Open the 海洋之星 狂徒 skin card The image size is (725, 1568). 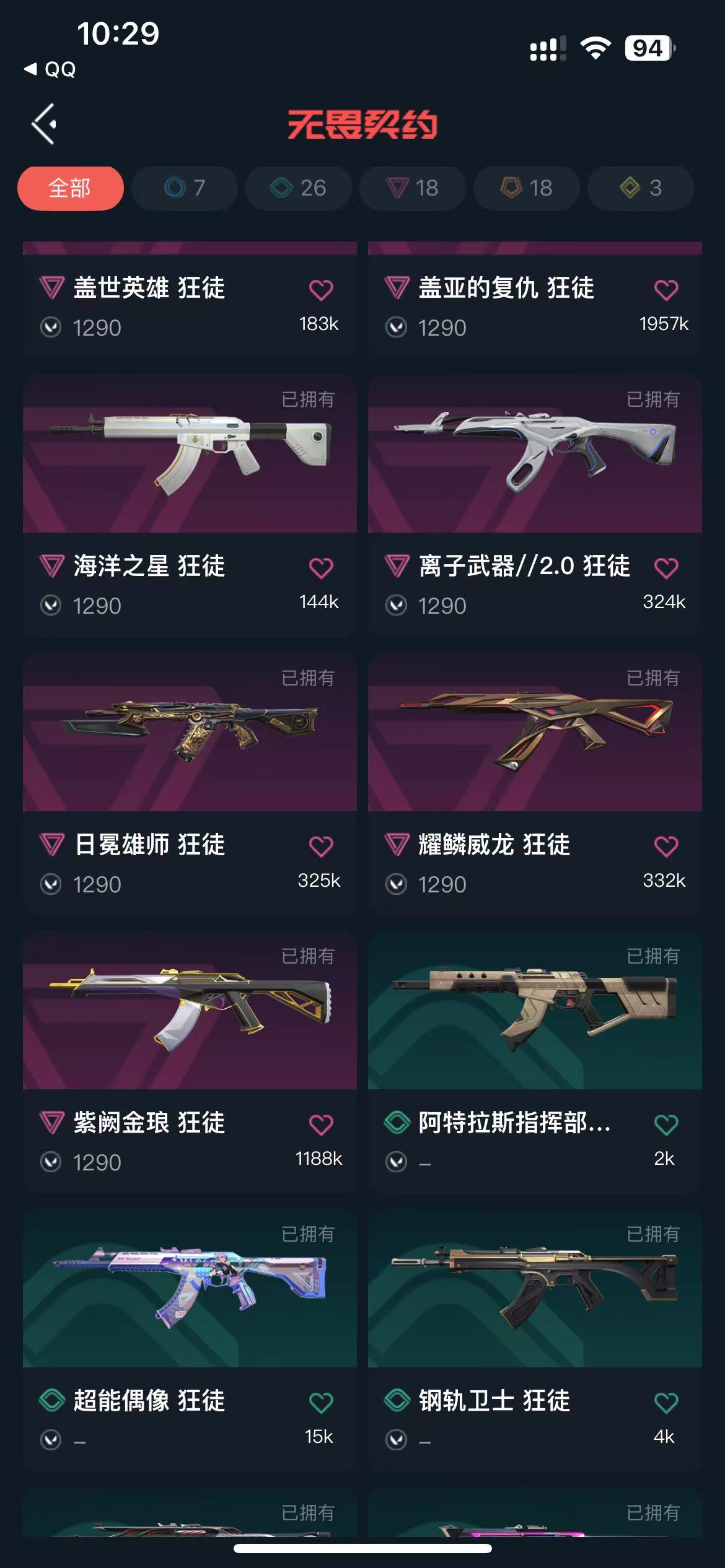190,455
